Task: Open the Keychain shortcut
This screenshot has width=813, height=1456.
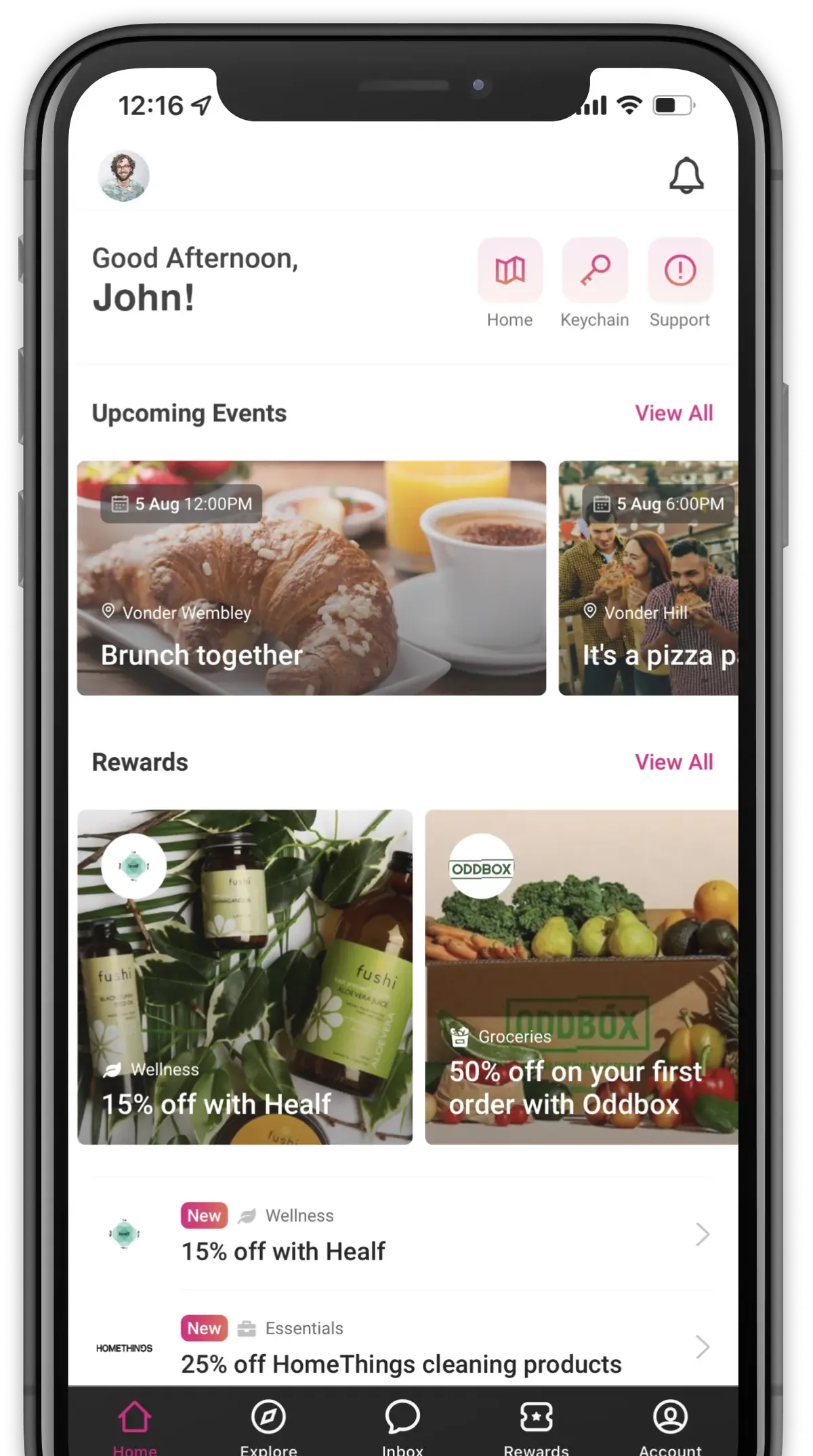Action: tap(595, 271)
